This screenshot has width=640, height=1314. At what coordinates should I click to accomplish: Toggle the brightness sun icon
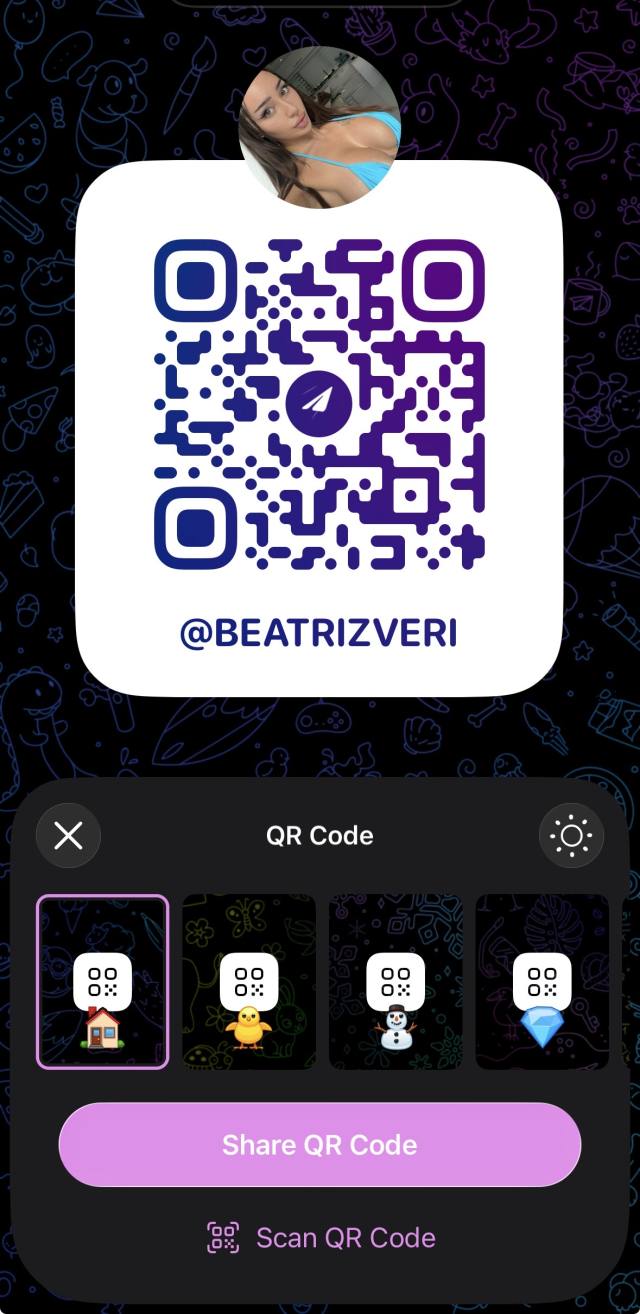[x=571, y=835]
